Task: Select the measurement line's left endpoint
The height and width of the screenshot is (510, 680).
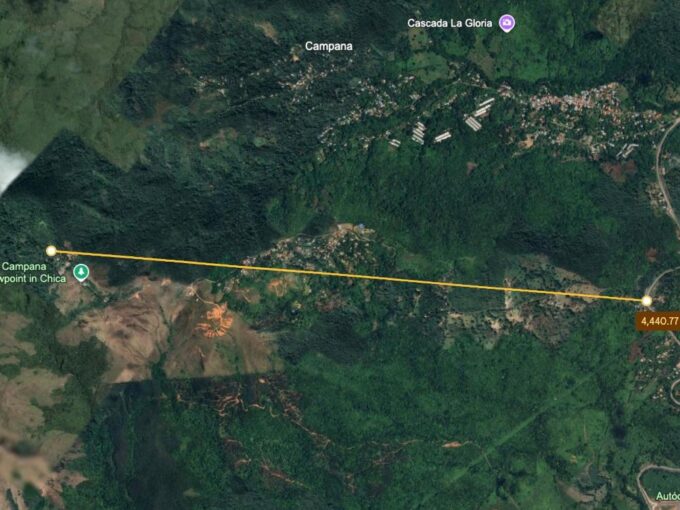Action: pyautogui.click(x=51, y=251)
